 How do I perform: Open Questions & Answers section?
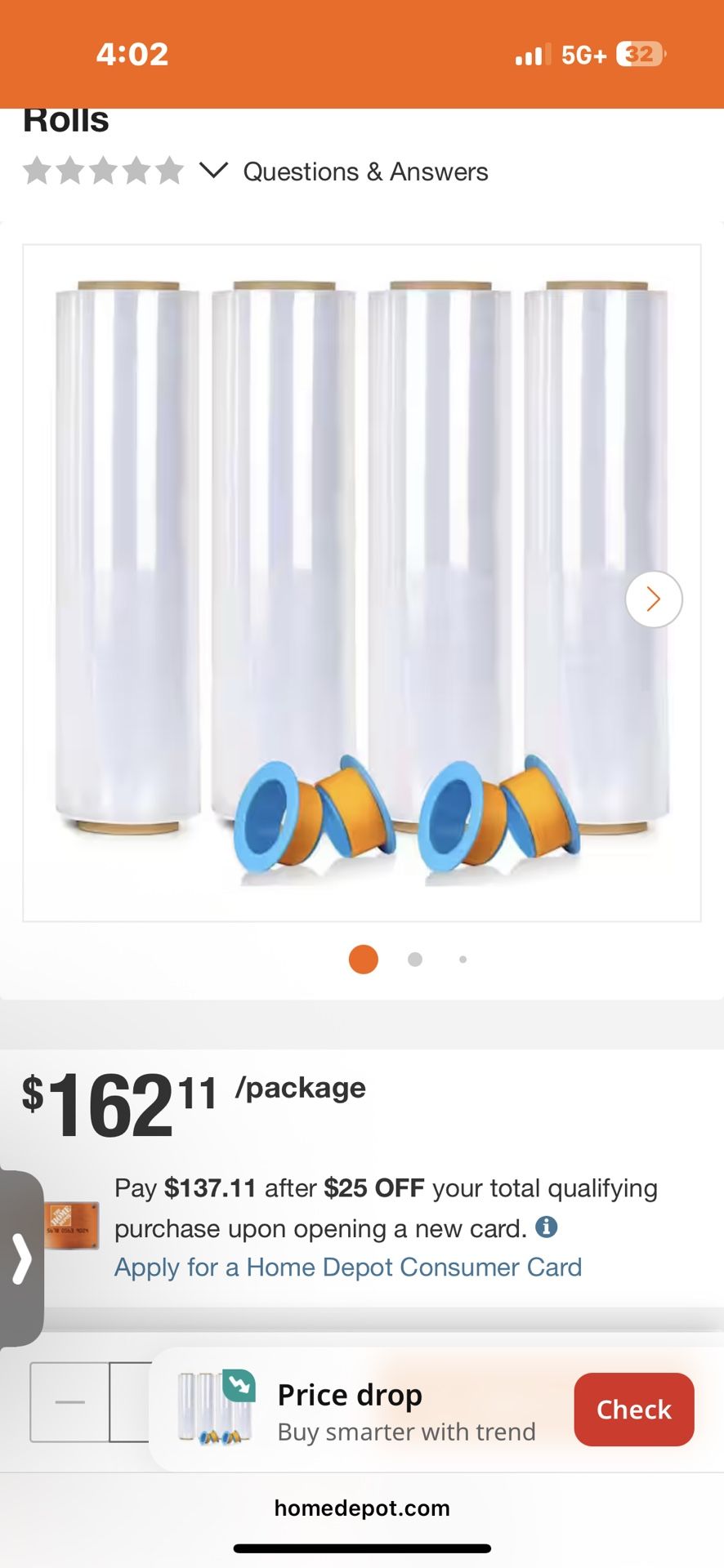pyautogui.click(x=365, y=171)
